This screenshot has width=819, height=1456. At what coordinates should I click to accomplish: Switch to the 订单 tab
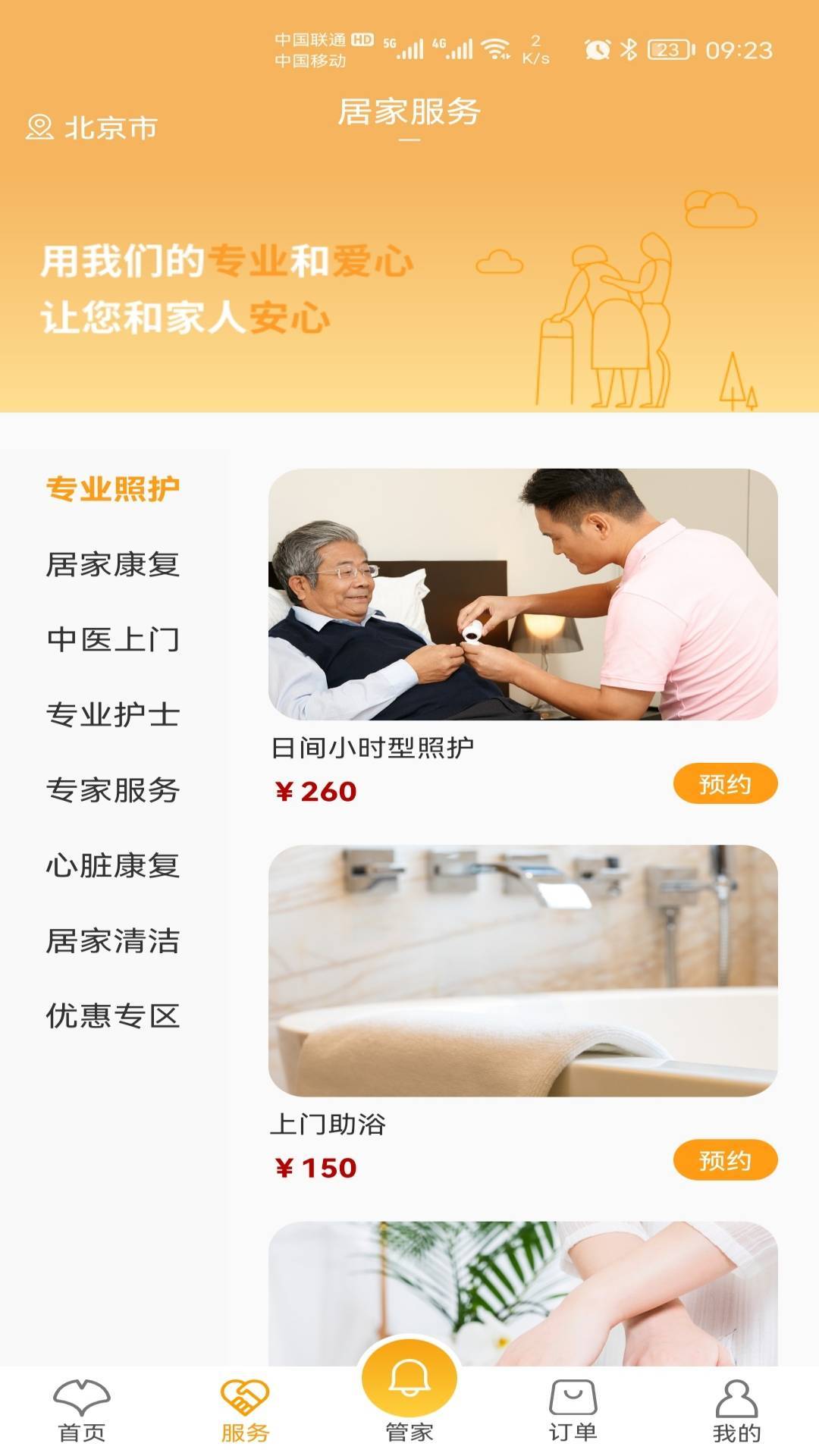click(573, 1410)
